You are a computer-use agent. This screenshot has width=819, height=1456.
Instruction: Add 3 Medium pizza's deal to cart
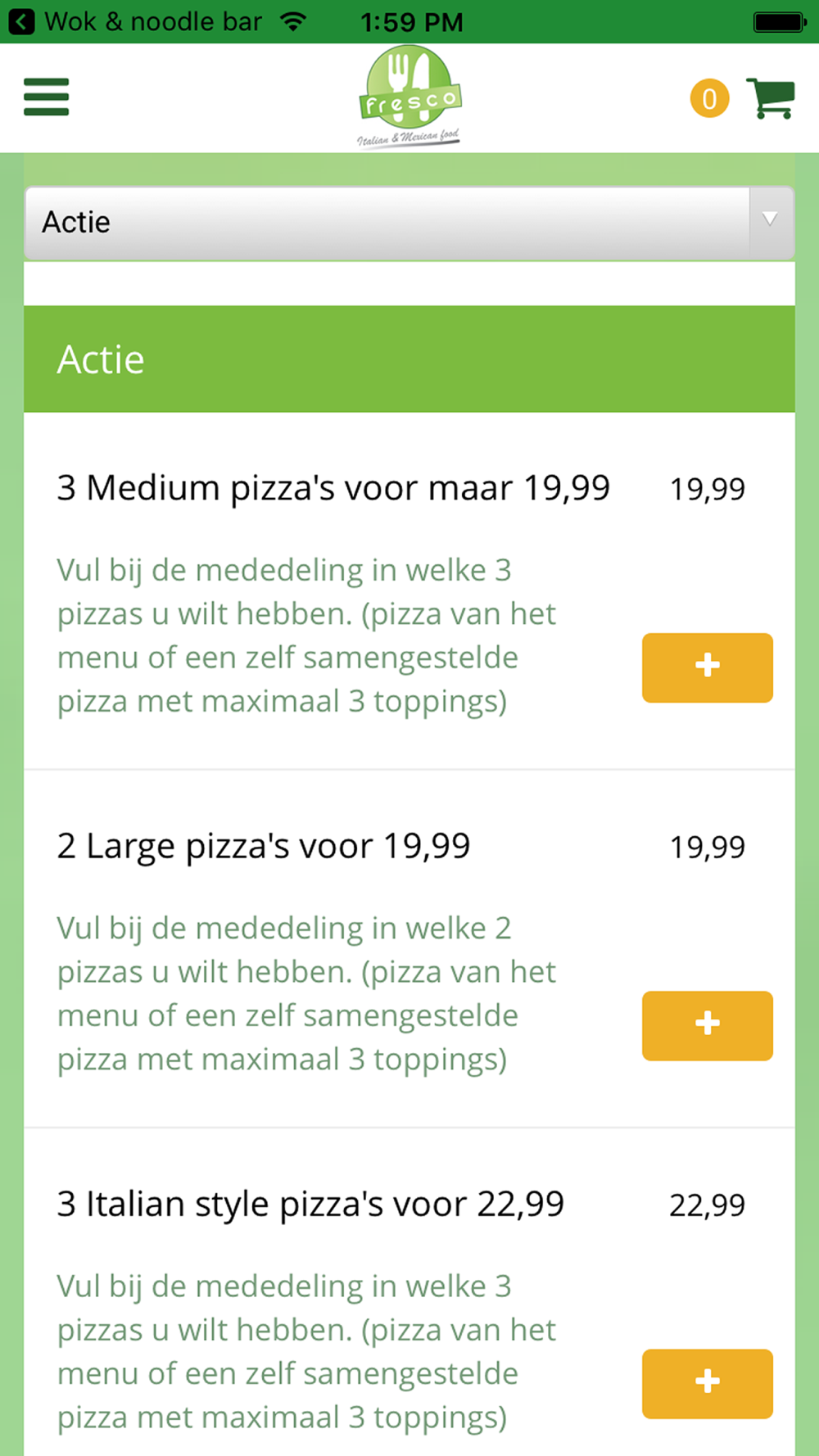pos(707,667)
